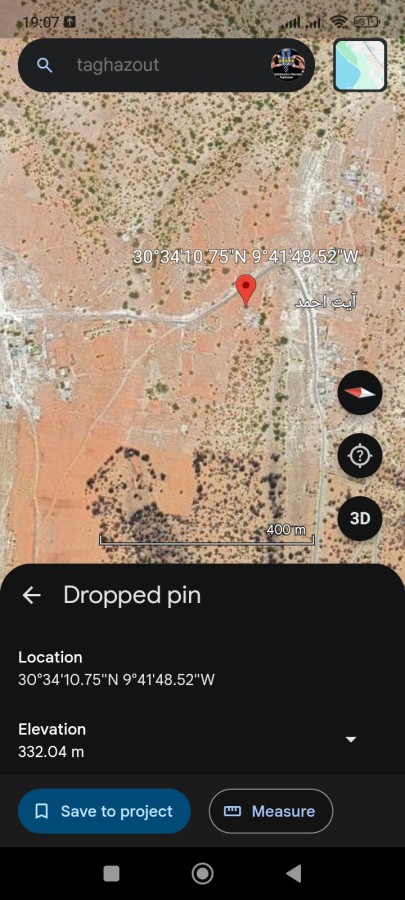Save pin to project

(104, 811)
